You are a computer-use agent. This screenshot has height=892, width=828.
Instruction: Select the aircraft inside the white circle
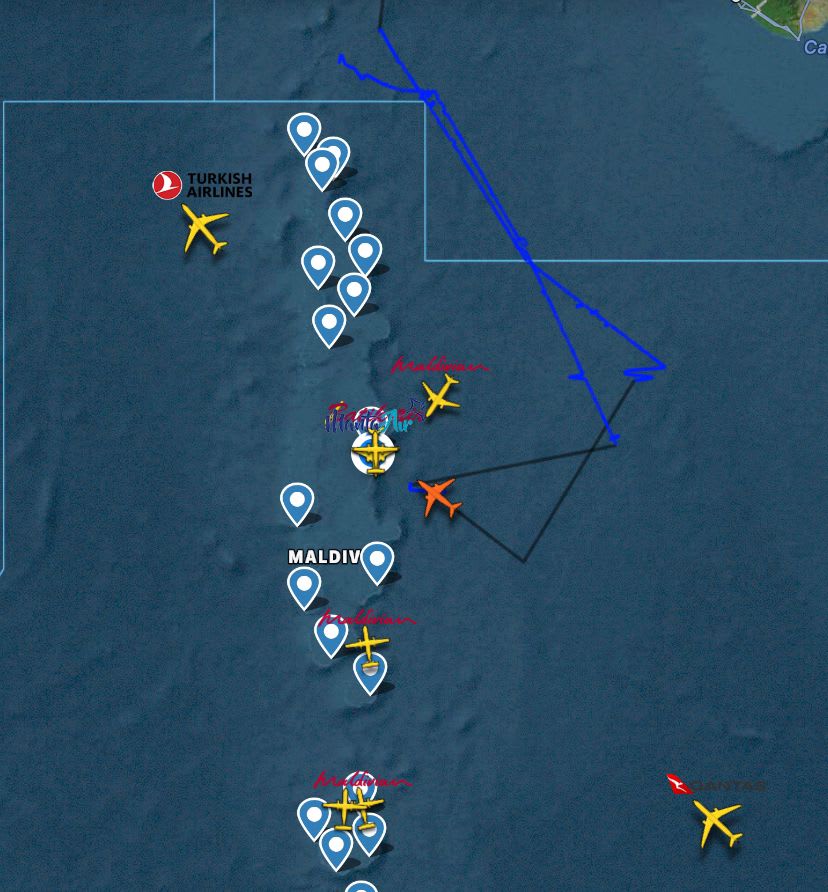click(375, 453)
